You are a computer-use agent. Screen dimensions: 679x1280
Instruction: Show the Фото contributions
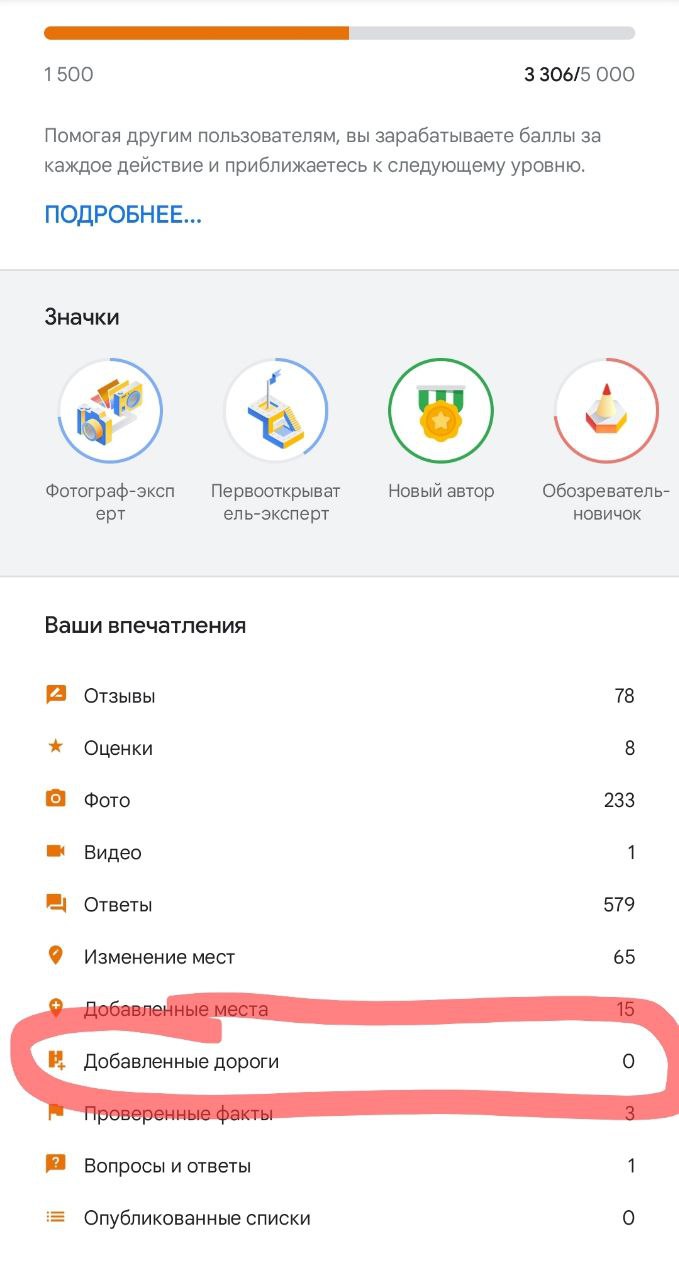pyautogui.click(x=340, y=800)
